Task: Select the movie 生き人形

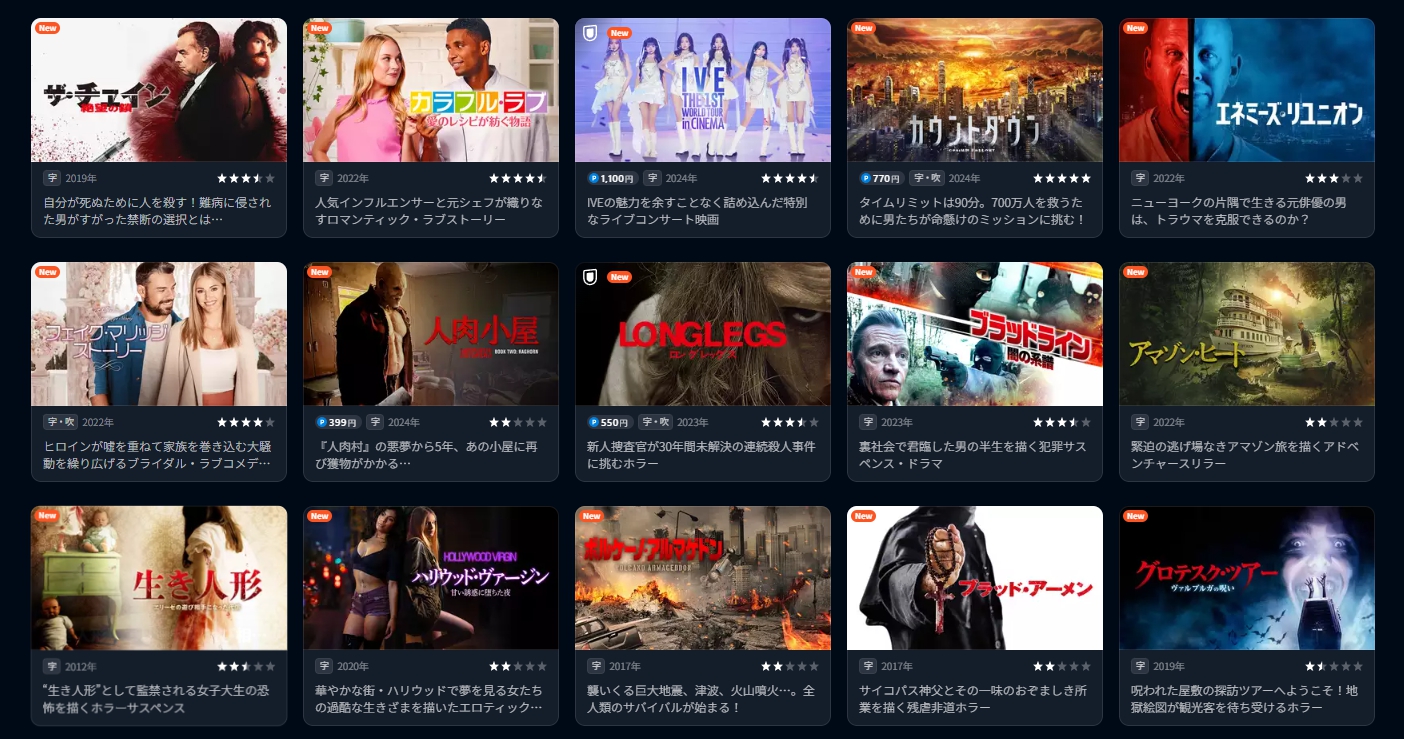Action: 159,578
